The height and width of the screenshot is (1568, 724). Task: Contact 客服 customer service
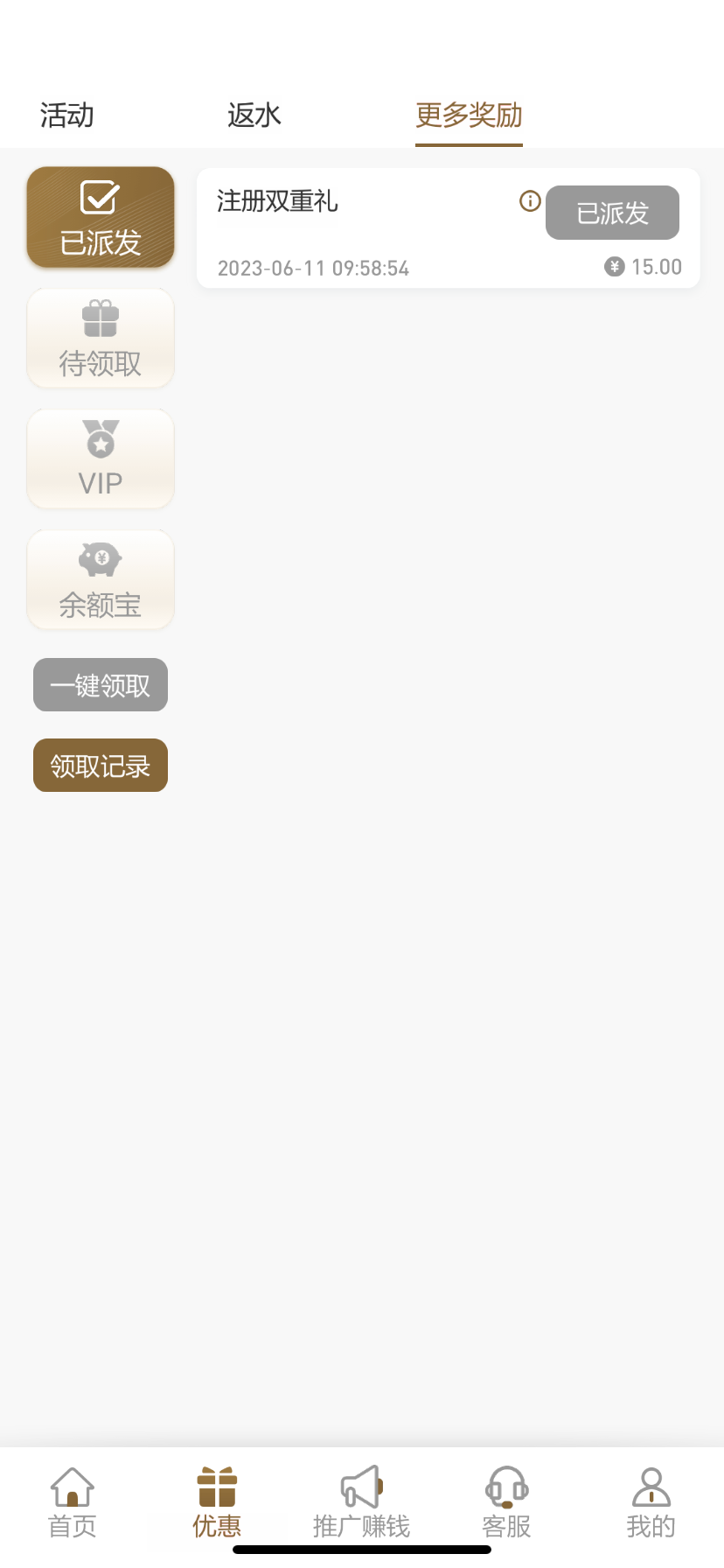click(506, 1503)
